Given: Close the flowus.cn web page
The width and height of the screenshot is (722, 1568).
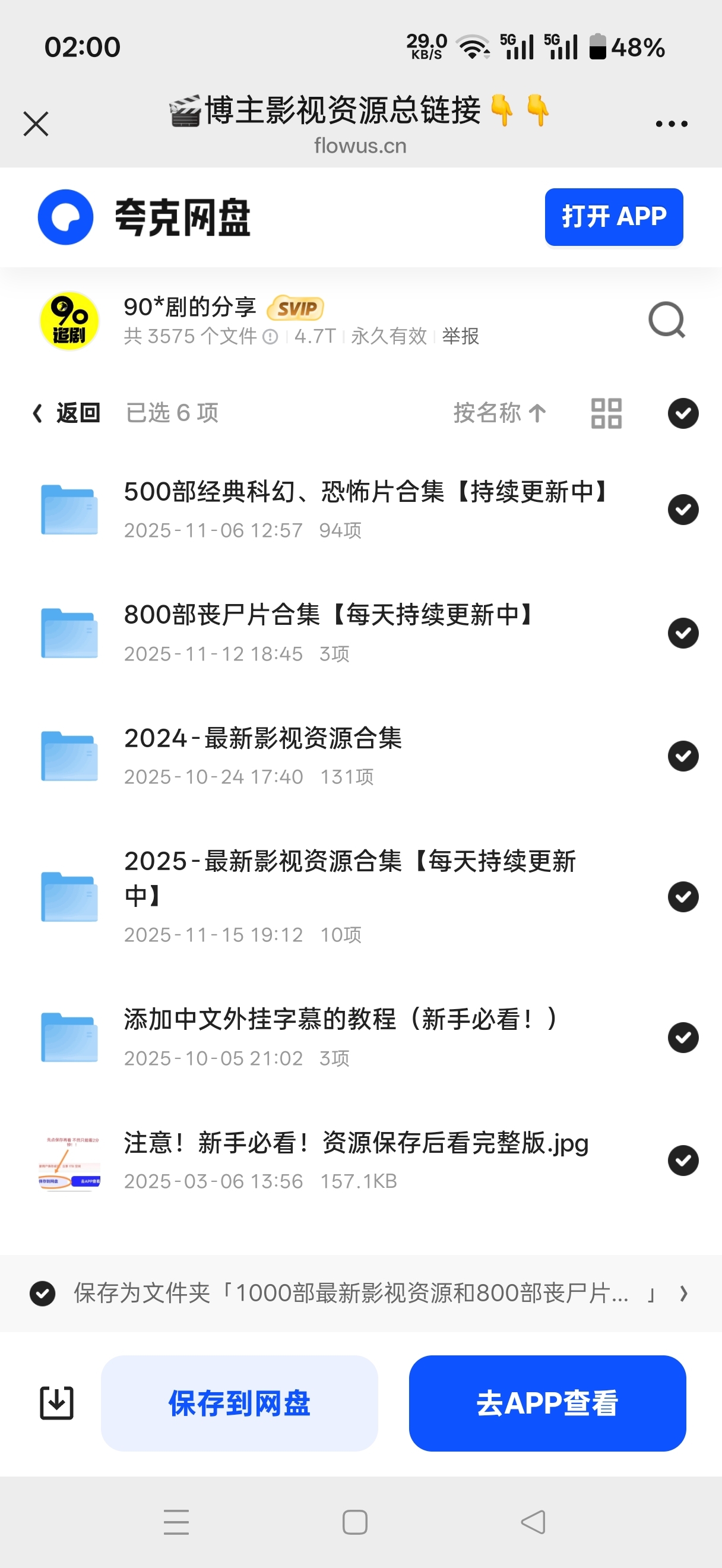Looking at the screenshot, I should tap(36, 124).
